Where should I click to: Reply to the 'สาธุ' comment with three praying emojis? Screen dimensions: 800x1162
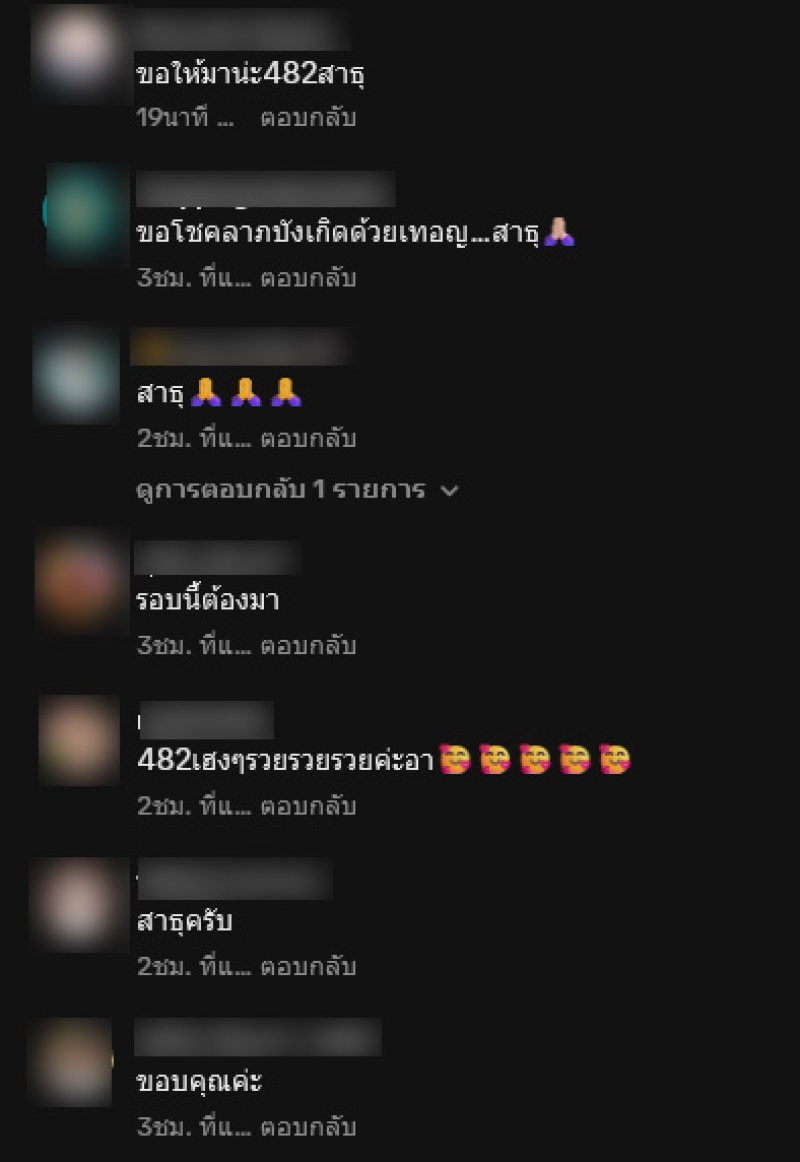(308, 438)
